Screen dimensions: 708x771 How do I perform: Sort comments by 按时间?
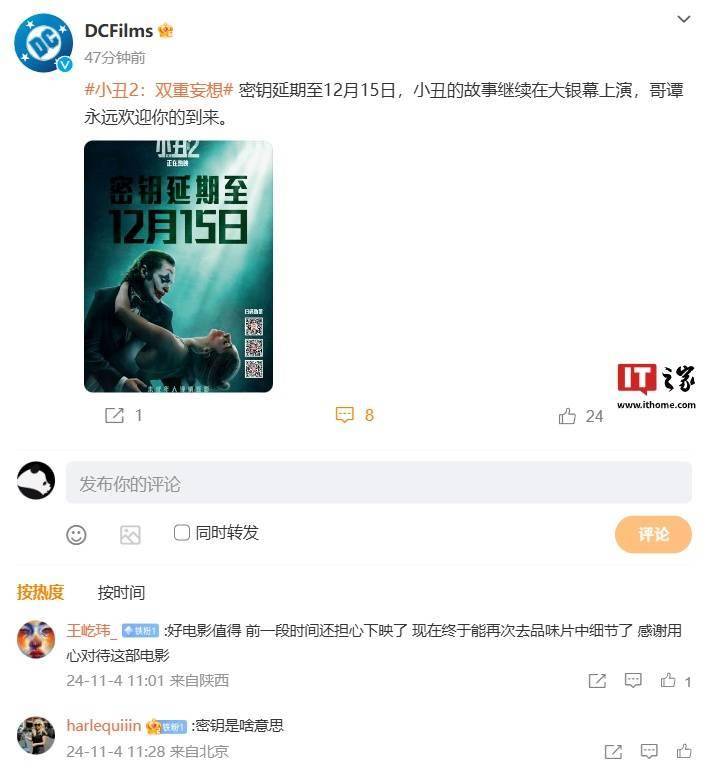click(x=121, y=592)
